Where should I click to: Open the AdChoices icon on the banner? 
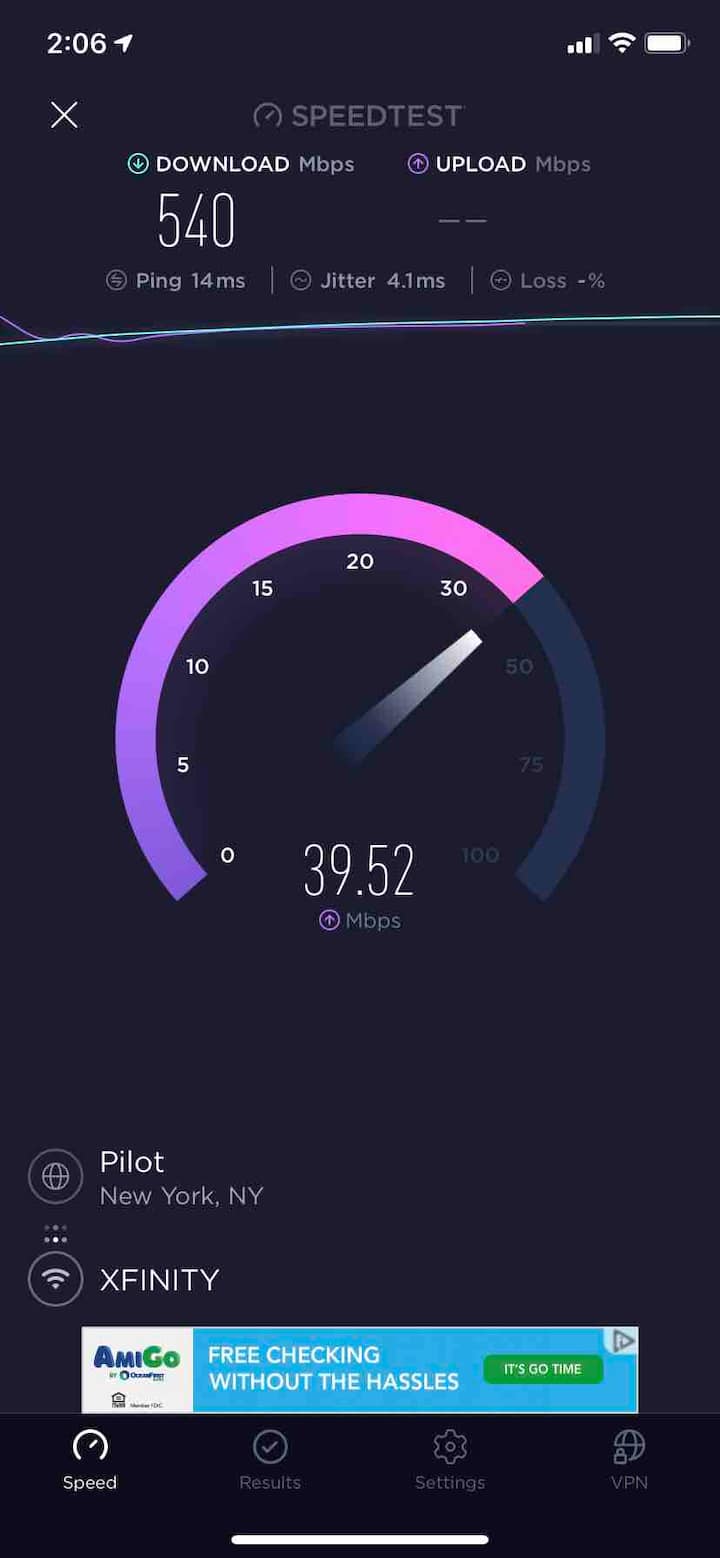click(x=624, y=1341)
